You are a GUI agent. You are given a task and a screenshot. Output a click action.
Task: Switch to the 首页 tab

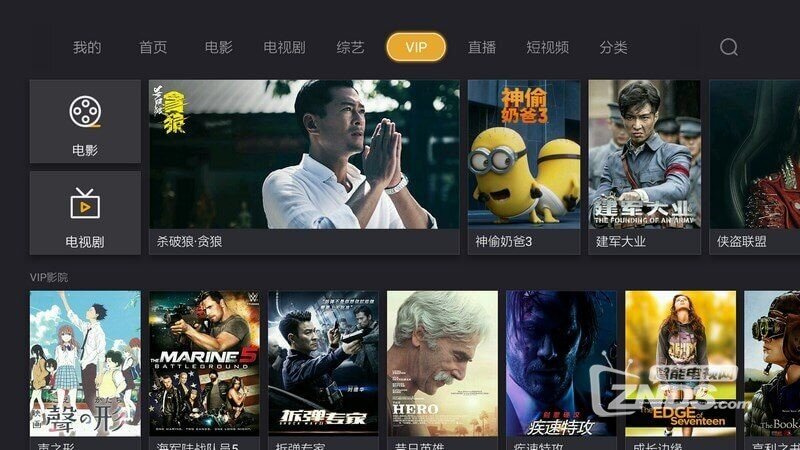pyautogui.click(x=153, y=47)
